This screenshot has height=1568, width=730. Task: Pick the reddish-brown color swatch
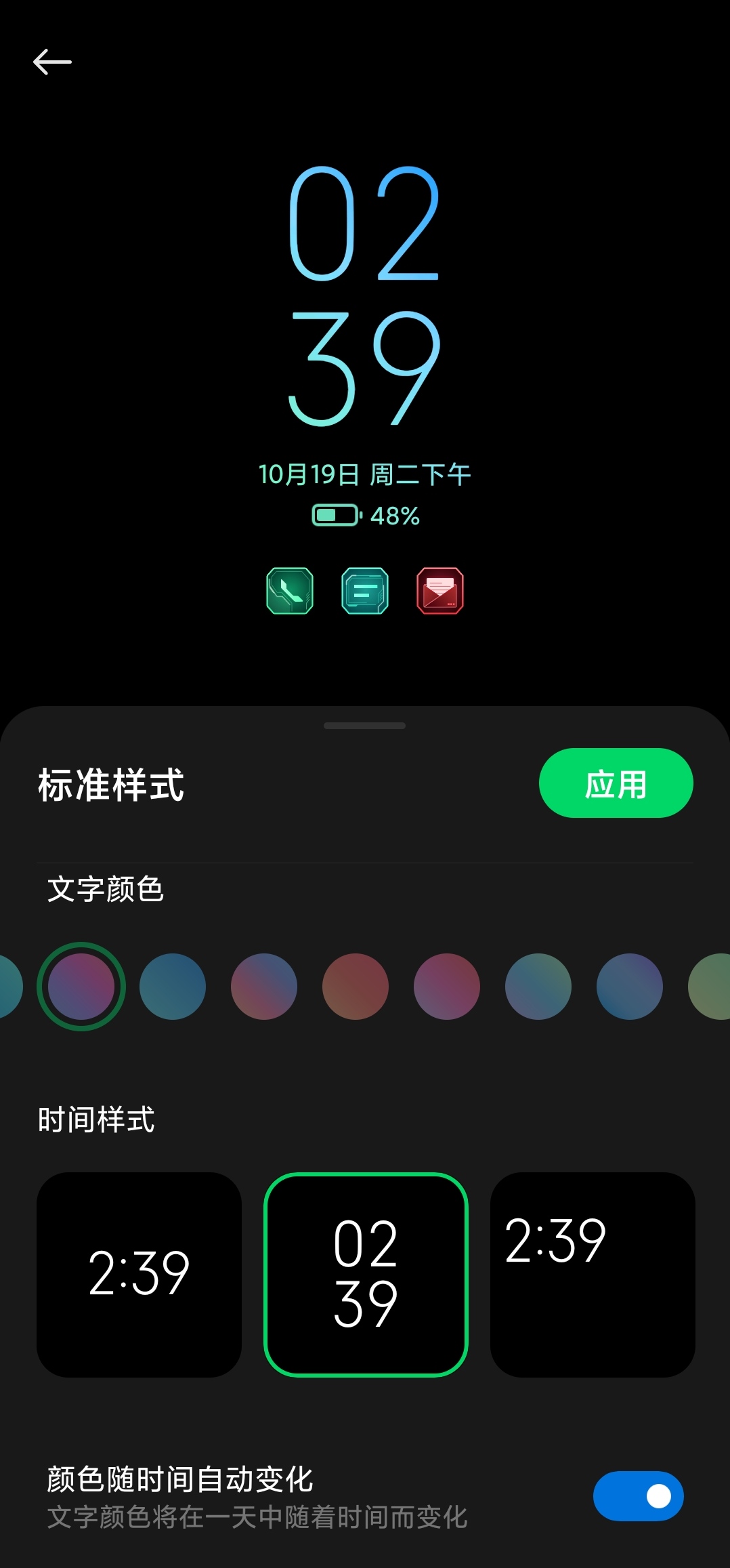(356, 987)
